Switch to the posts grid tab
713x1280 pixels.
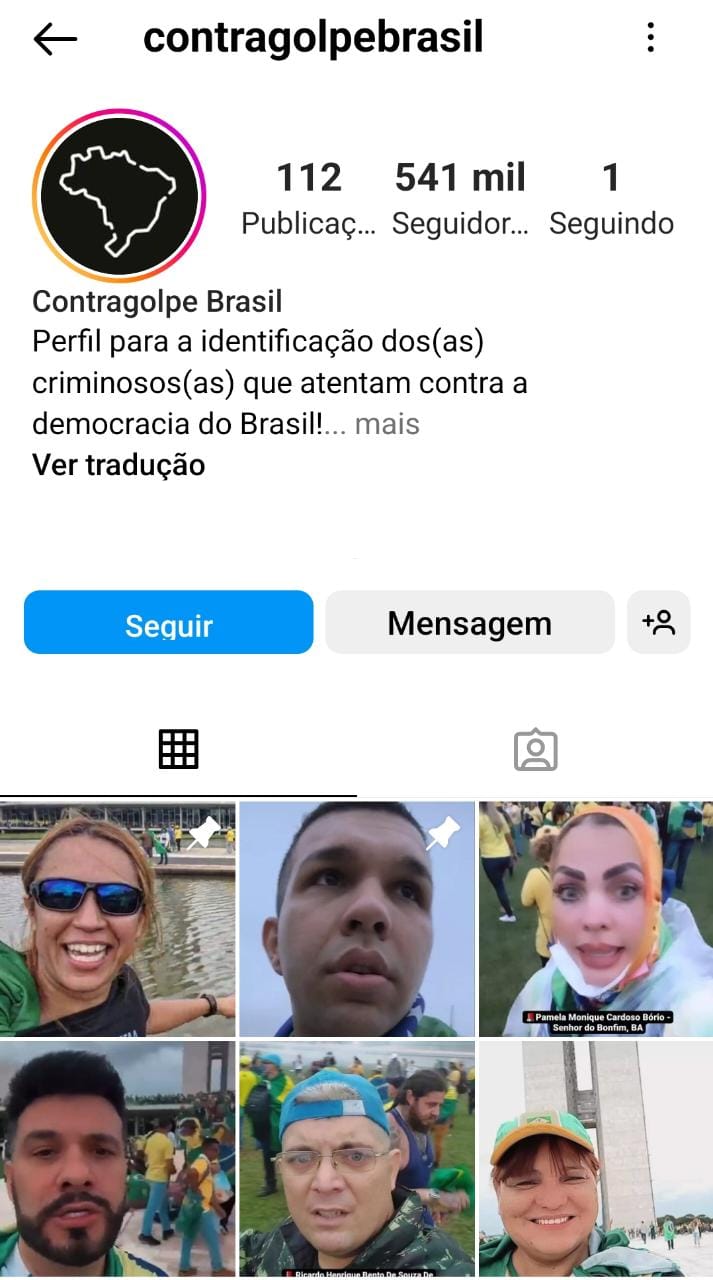[178, 749]
